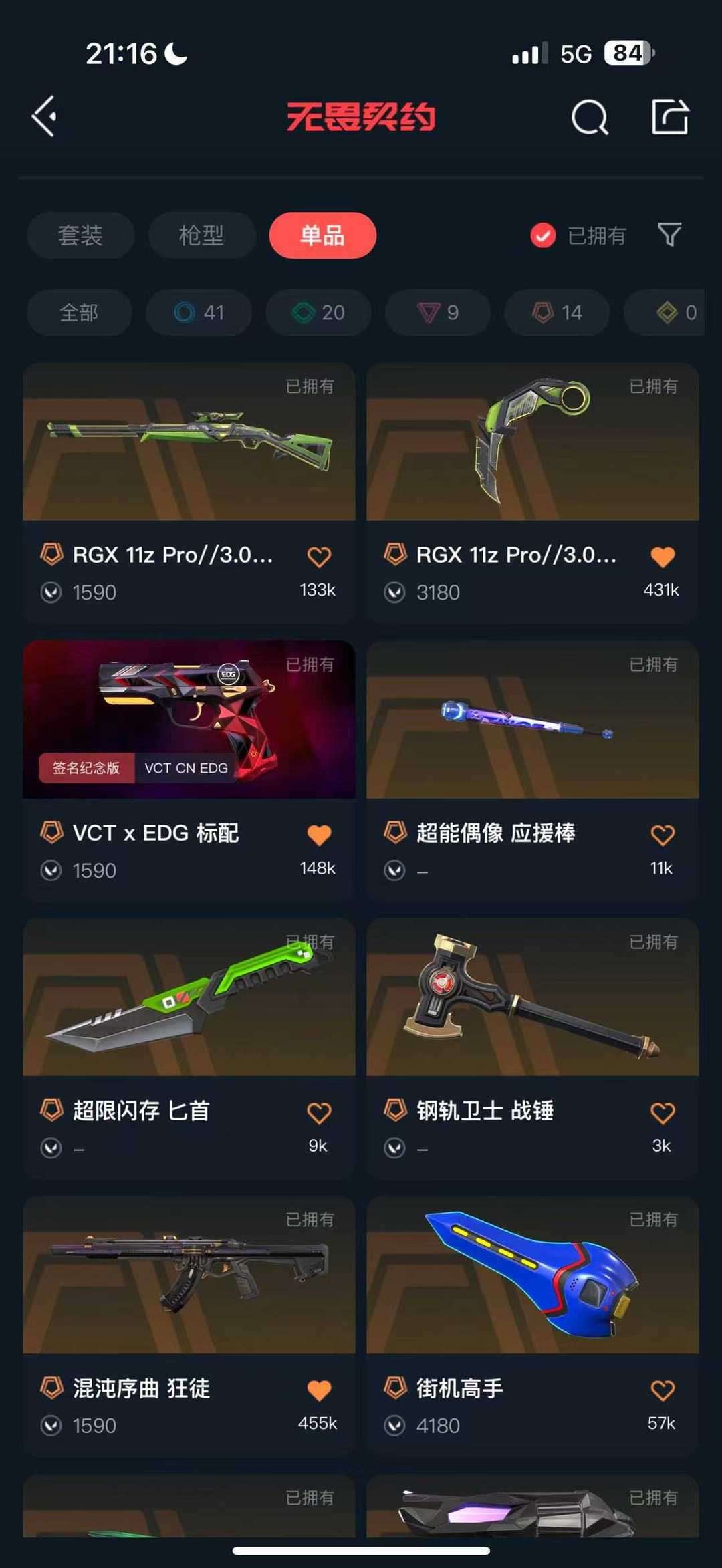The width and height of the screenshot is (722, 1568).
Task: Open the search icon in header
Action: click(590, 118)
